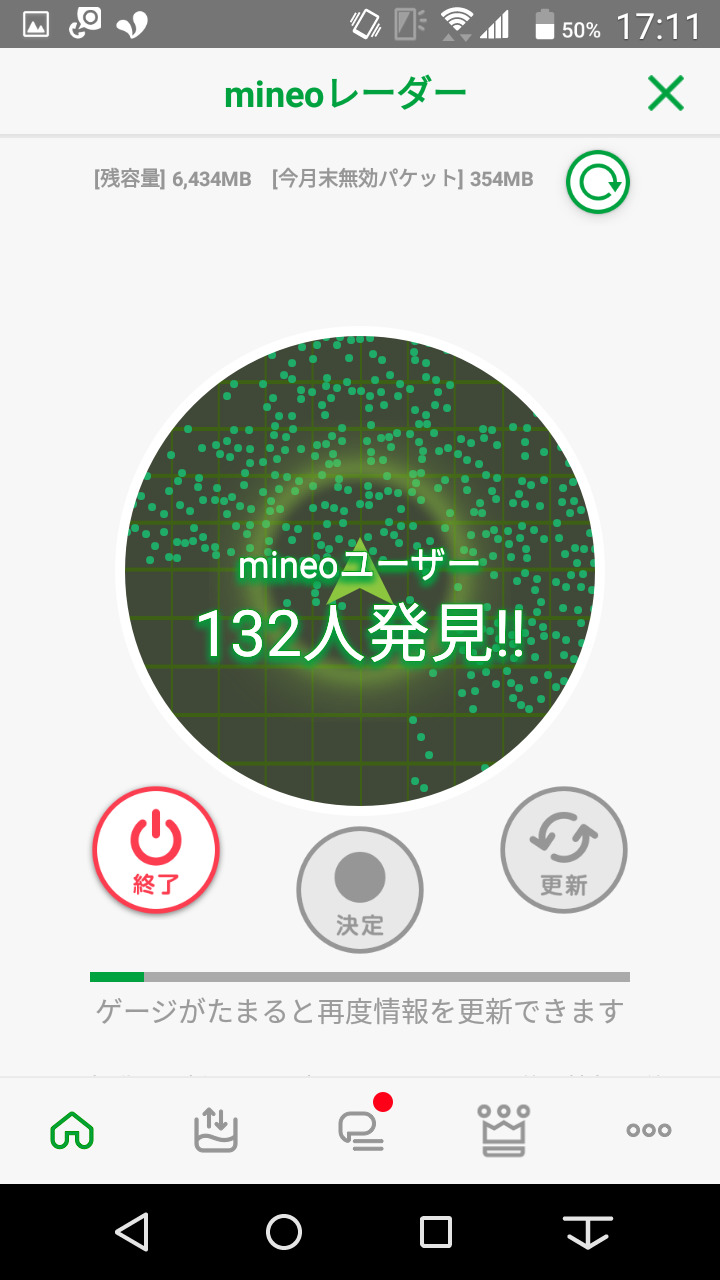Open the more options tab
The height and width of the screenshot is (1280, 720).
click(x=648, y=1130)
